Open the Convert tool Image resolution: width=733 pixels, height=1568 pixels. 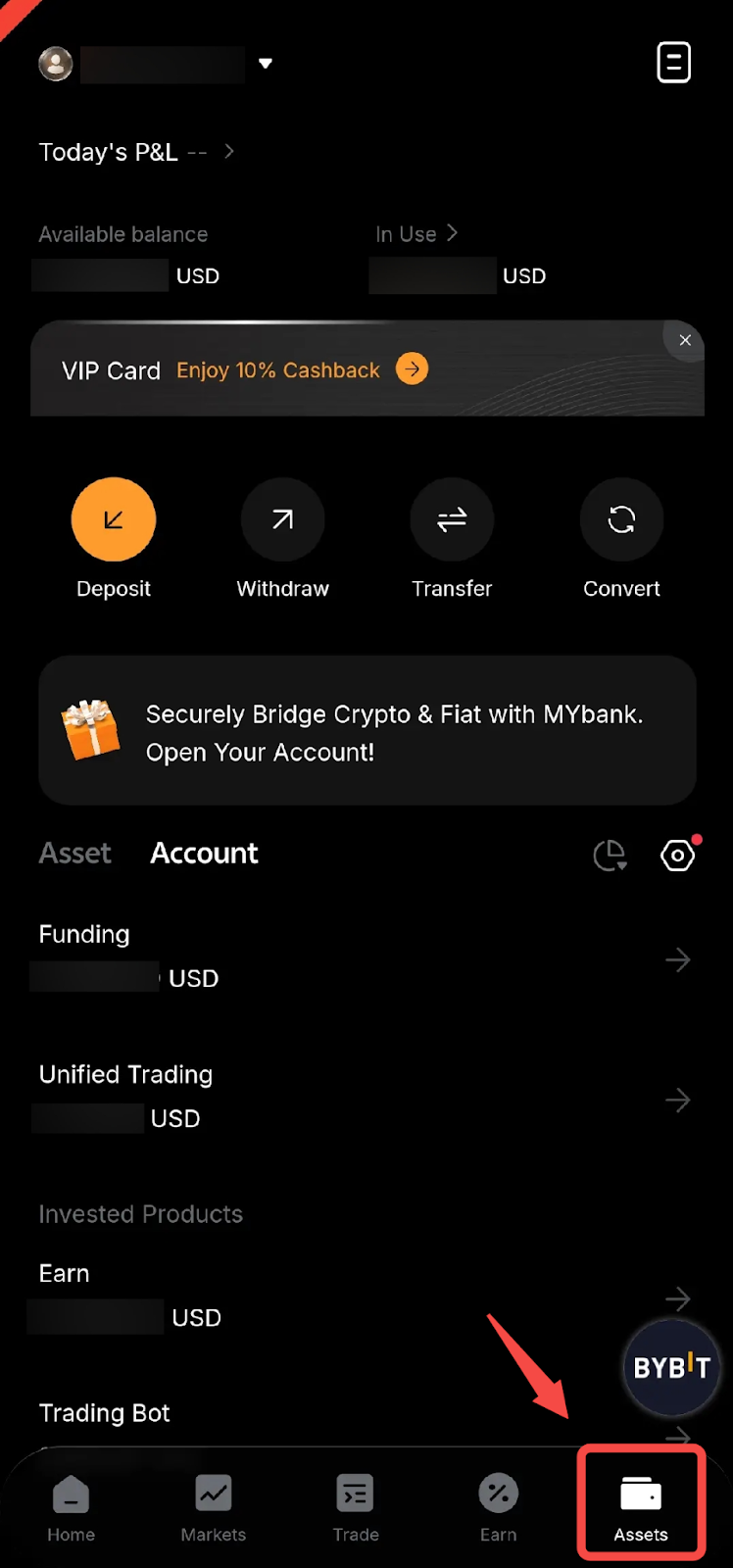point(621,519)
